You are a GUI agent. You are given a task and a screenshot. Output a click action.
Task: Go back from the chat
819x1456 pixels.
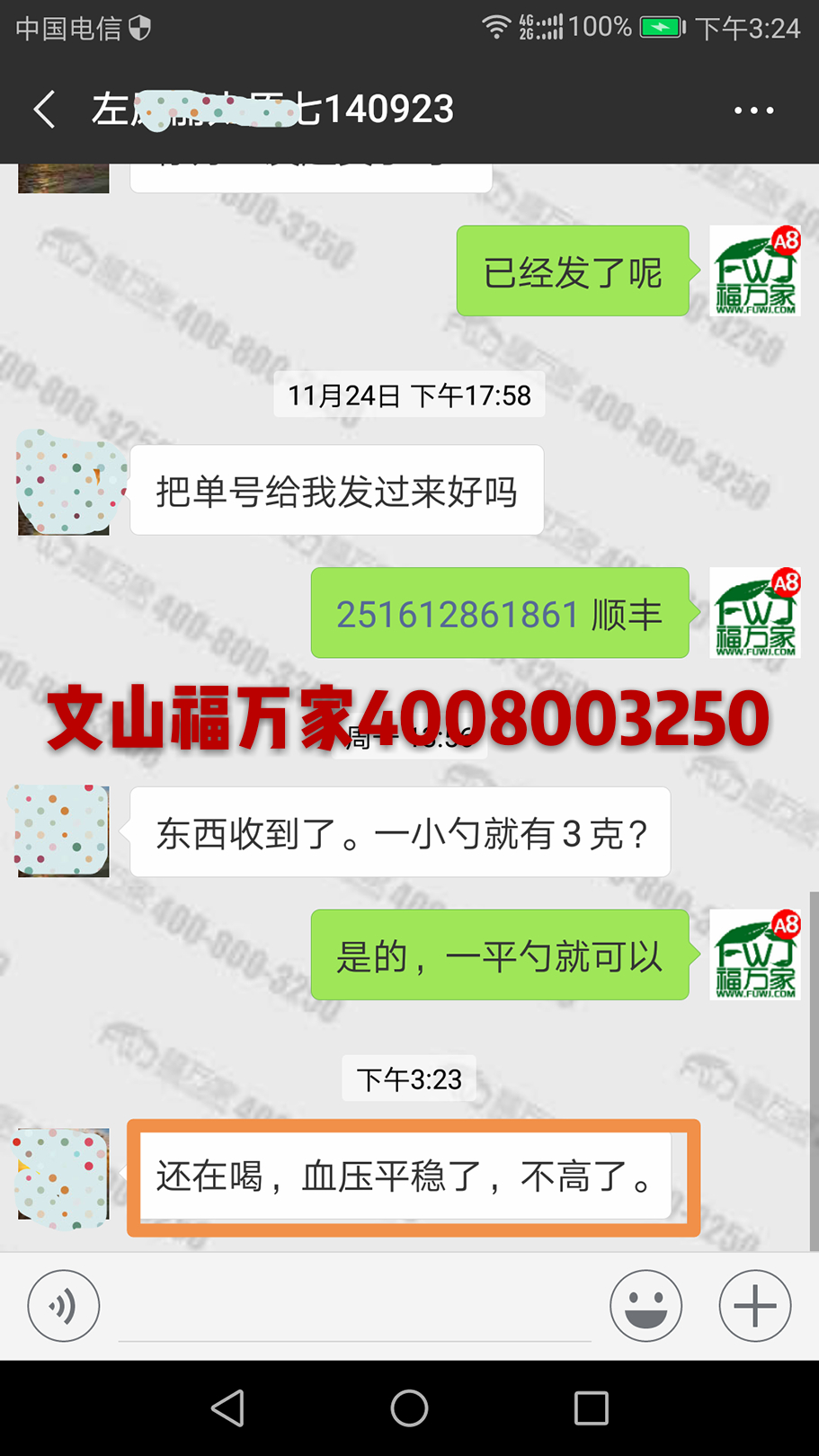pyautogui.click(x=45, y=110)
